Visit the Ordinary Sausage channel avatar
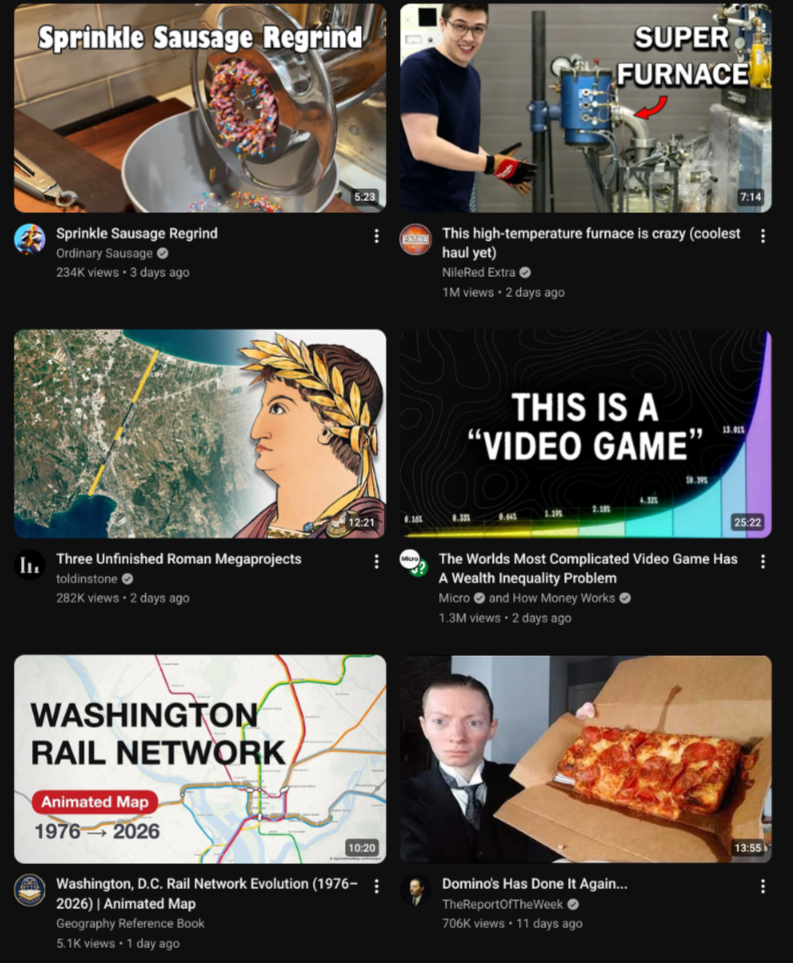Viewport: 793px width, 963px height. pos(29,239)
